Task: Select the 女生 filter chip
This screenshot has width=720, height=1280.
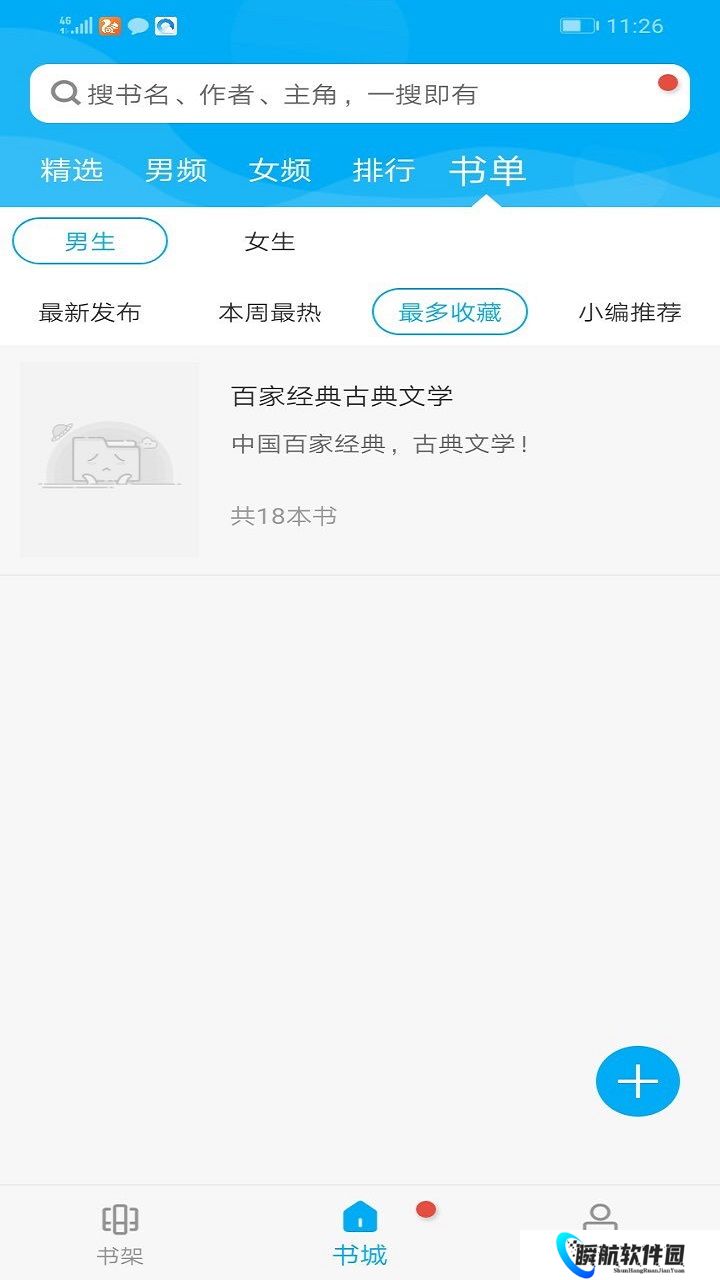Action: (270, 241)
